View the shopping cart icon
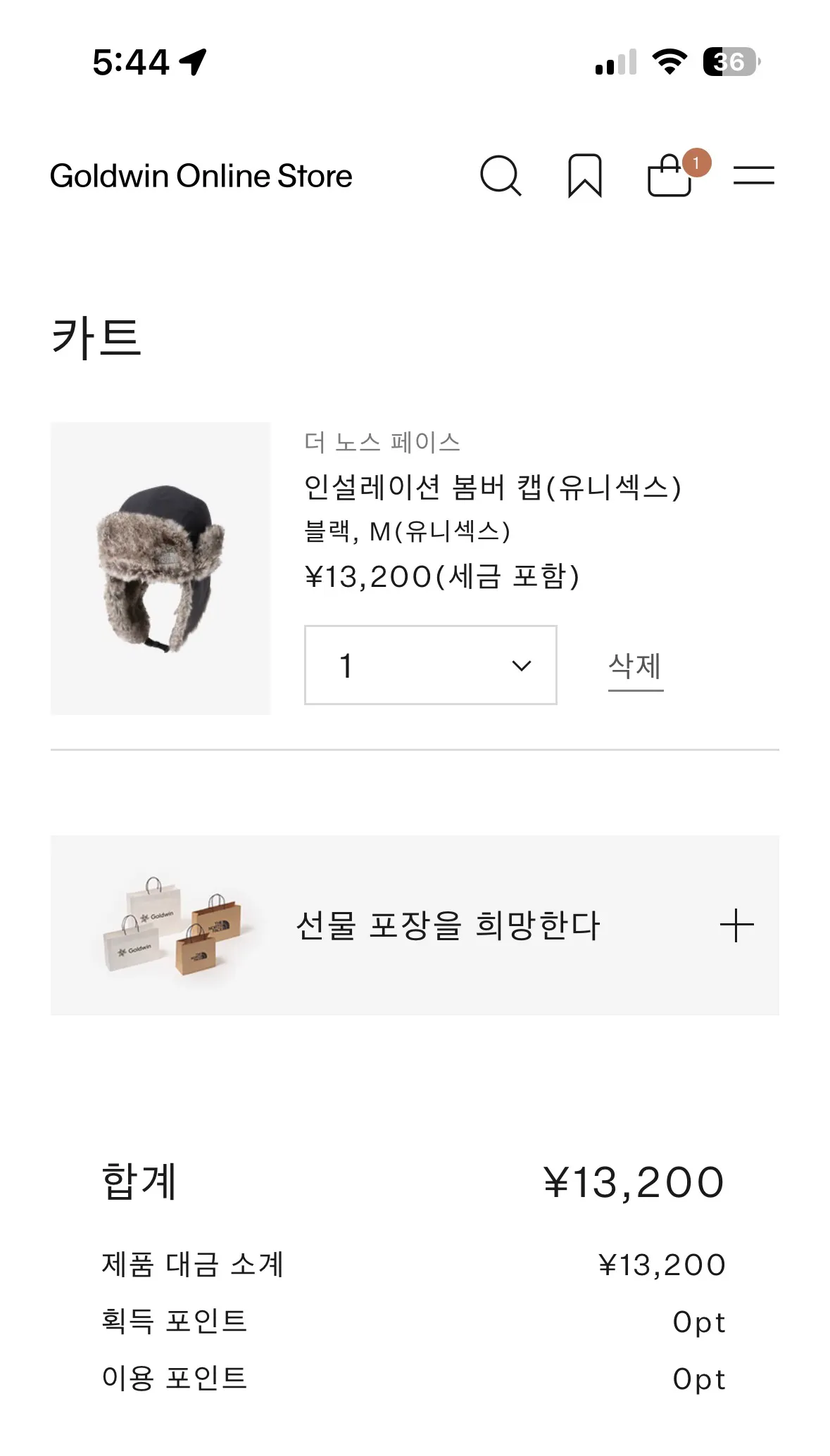Viewport: 830px width, 1456px height. pos(669,179)
